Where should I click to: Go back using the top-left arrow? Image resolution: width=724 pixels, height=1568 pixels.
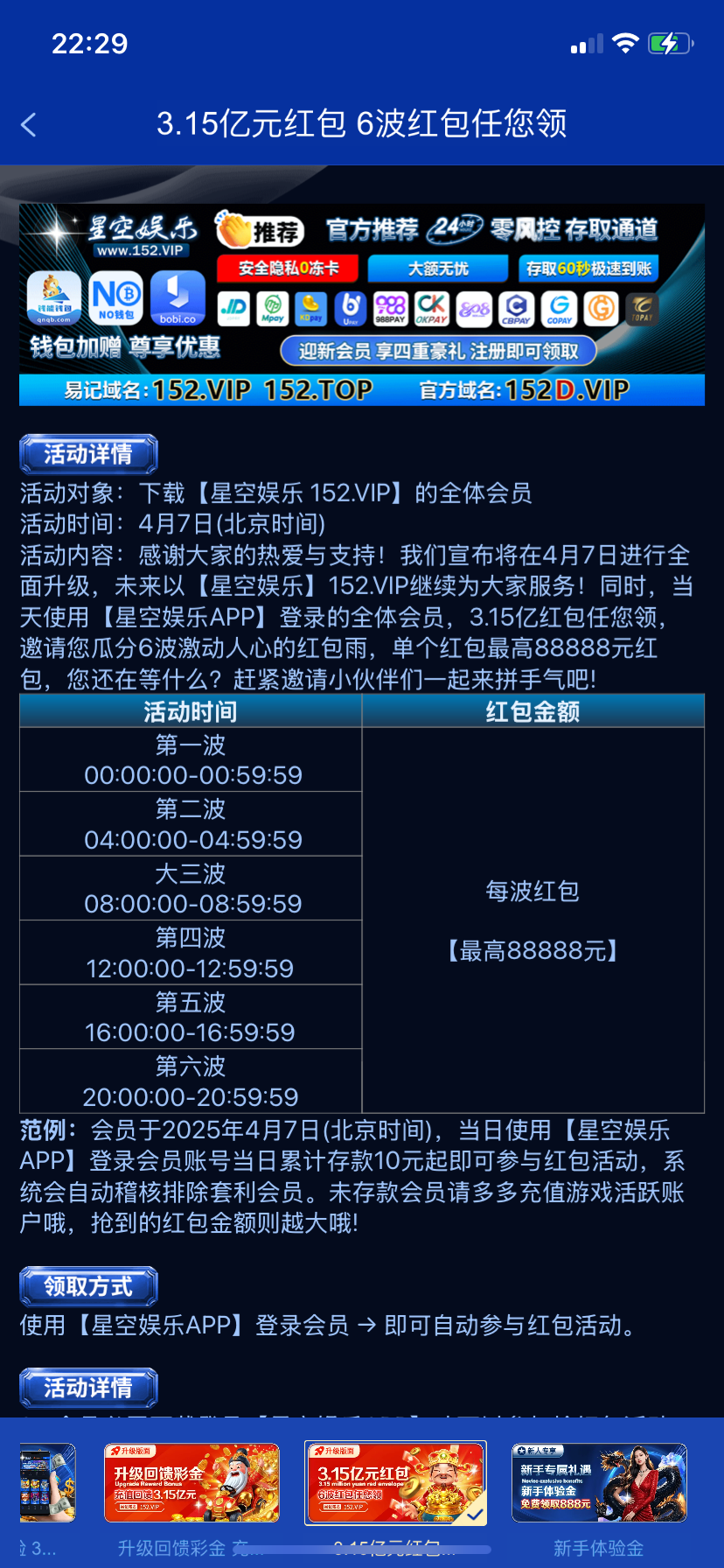pos(29,125)
